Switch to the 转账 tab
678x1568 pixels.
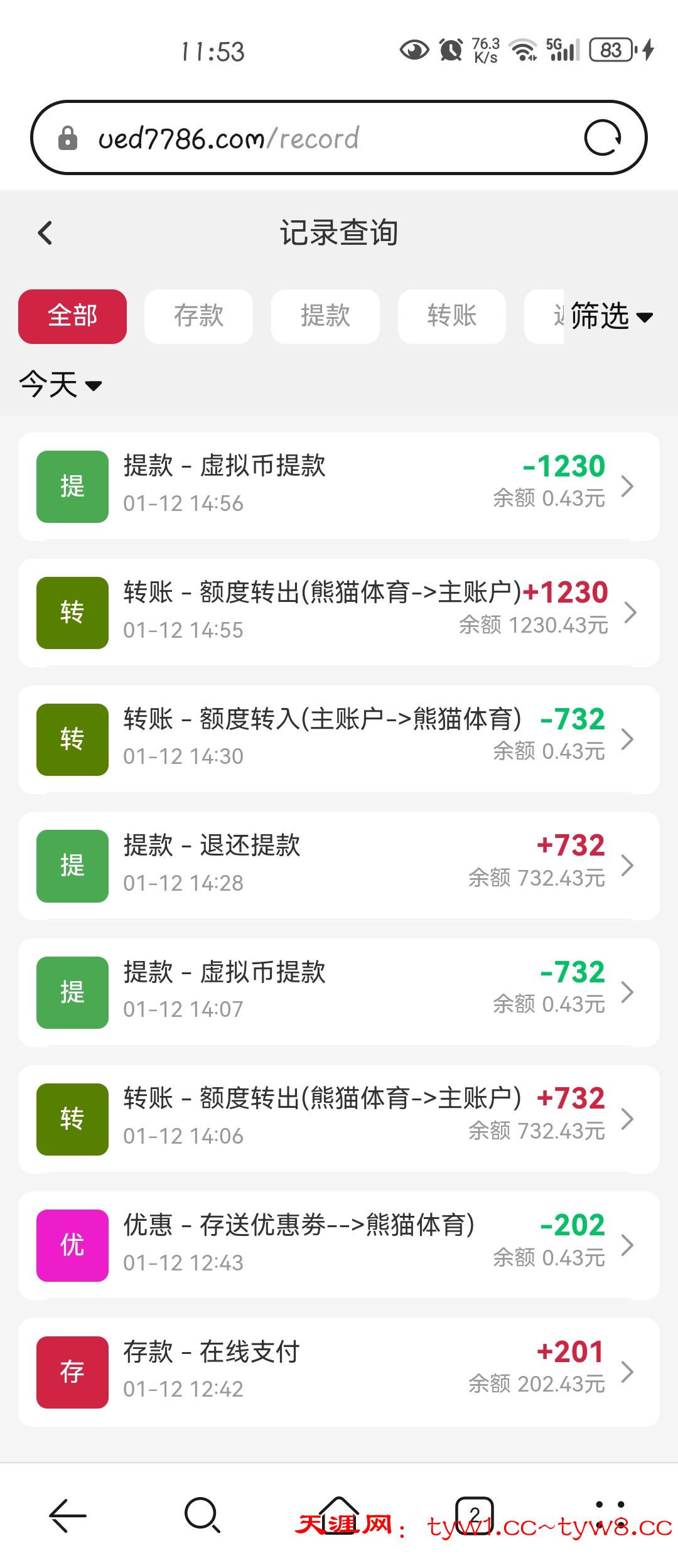click(x=452, y=316)
